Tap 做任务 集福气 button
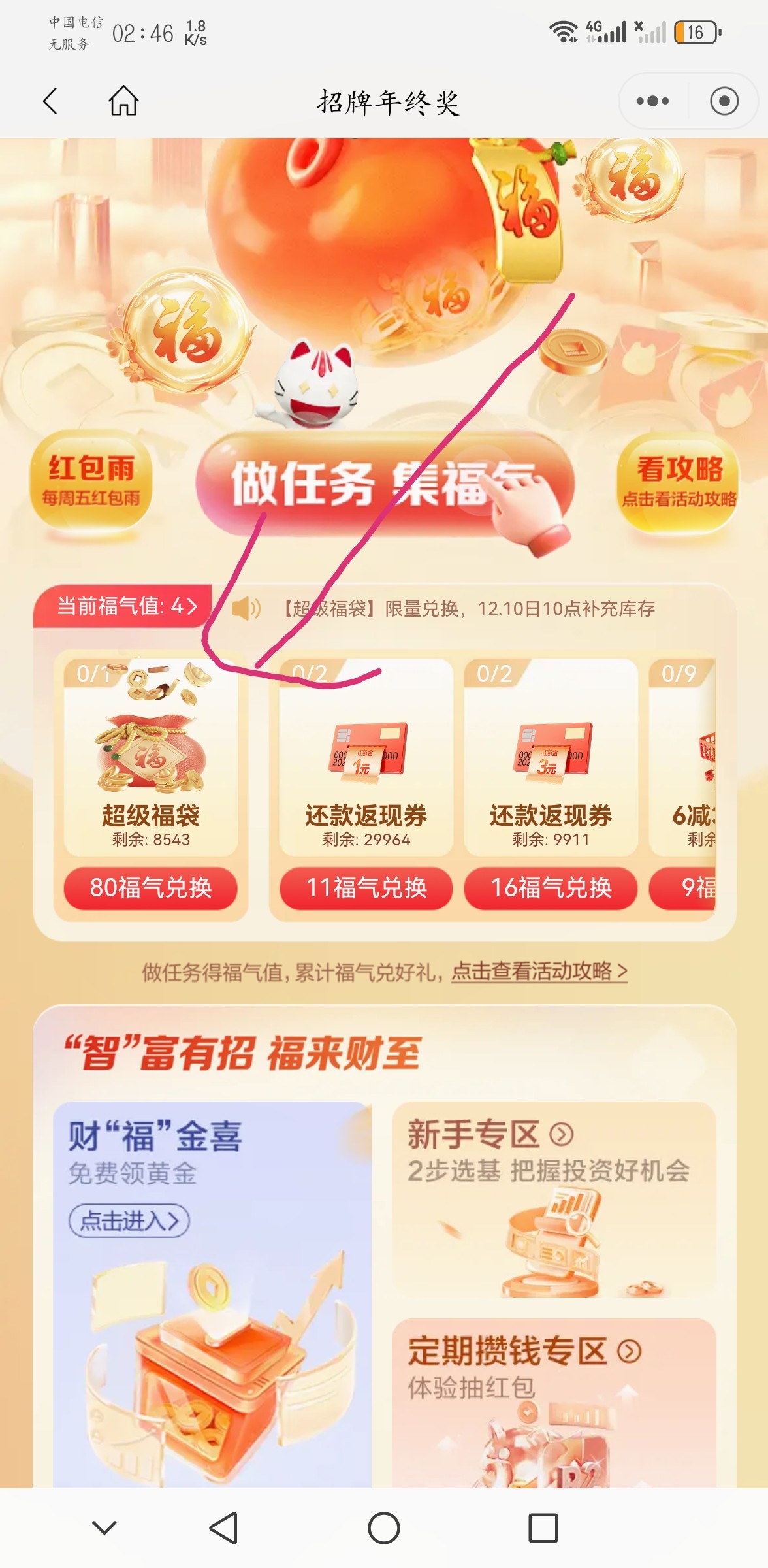This screenshot has height=1568, width=768. [384, 485]
